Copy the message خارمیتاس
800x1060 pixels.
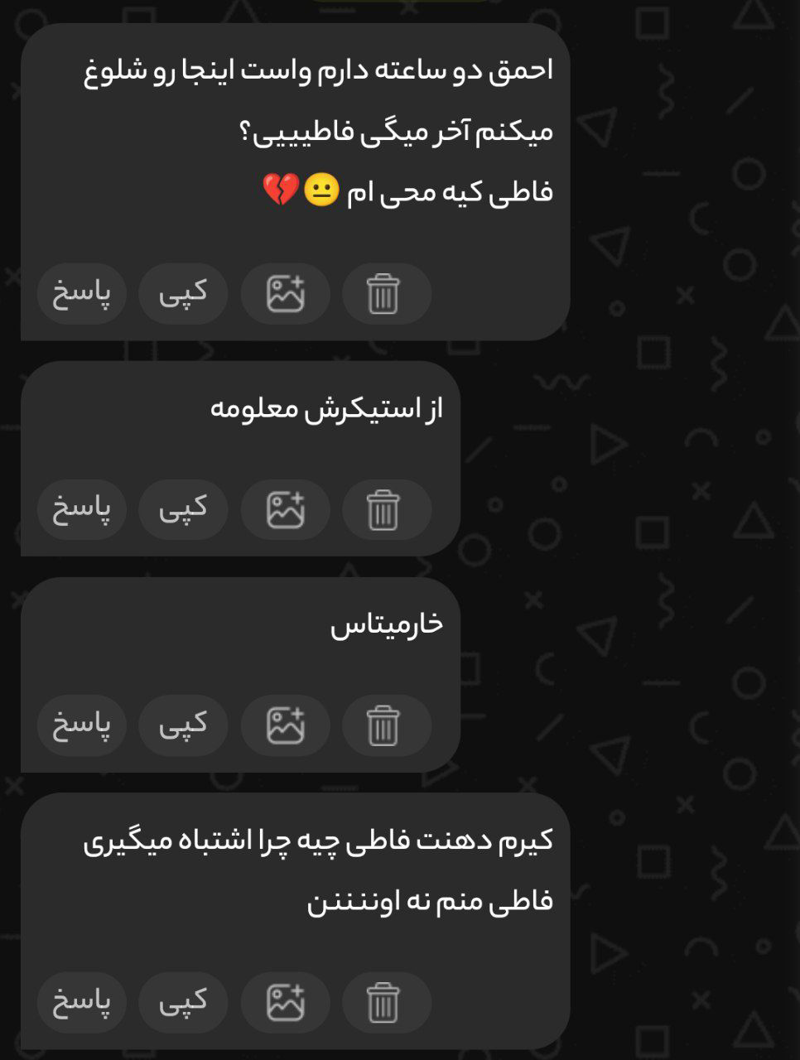tap(183, 725)
